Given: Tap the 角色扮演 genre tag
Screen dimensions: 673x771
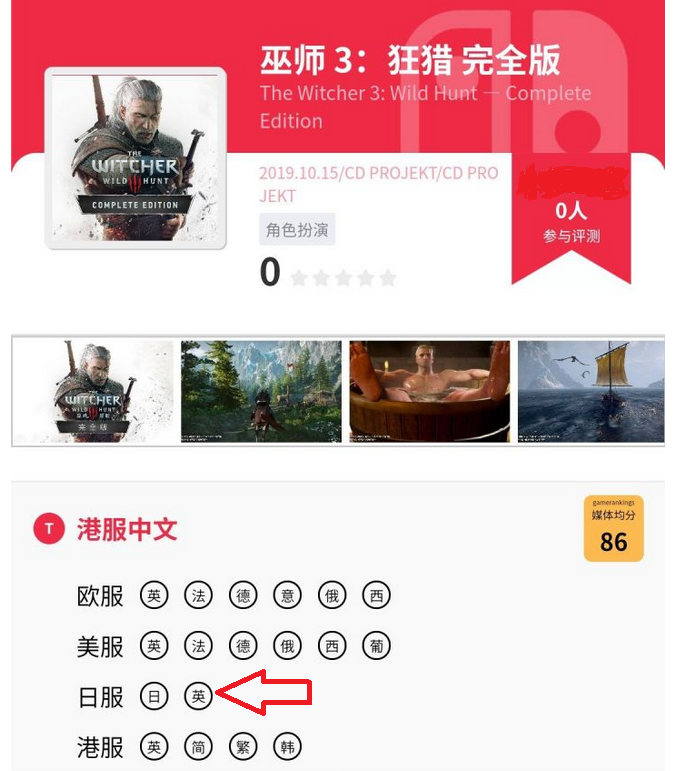Looking at the screenshot, I should (x=297, y=230).
